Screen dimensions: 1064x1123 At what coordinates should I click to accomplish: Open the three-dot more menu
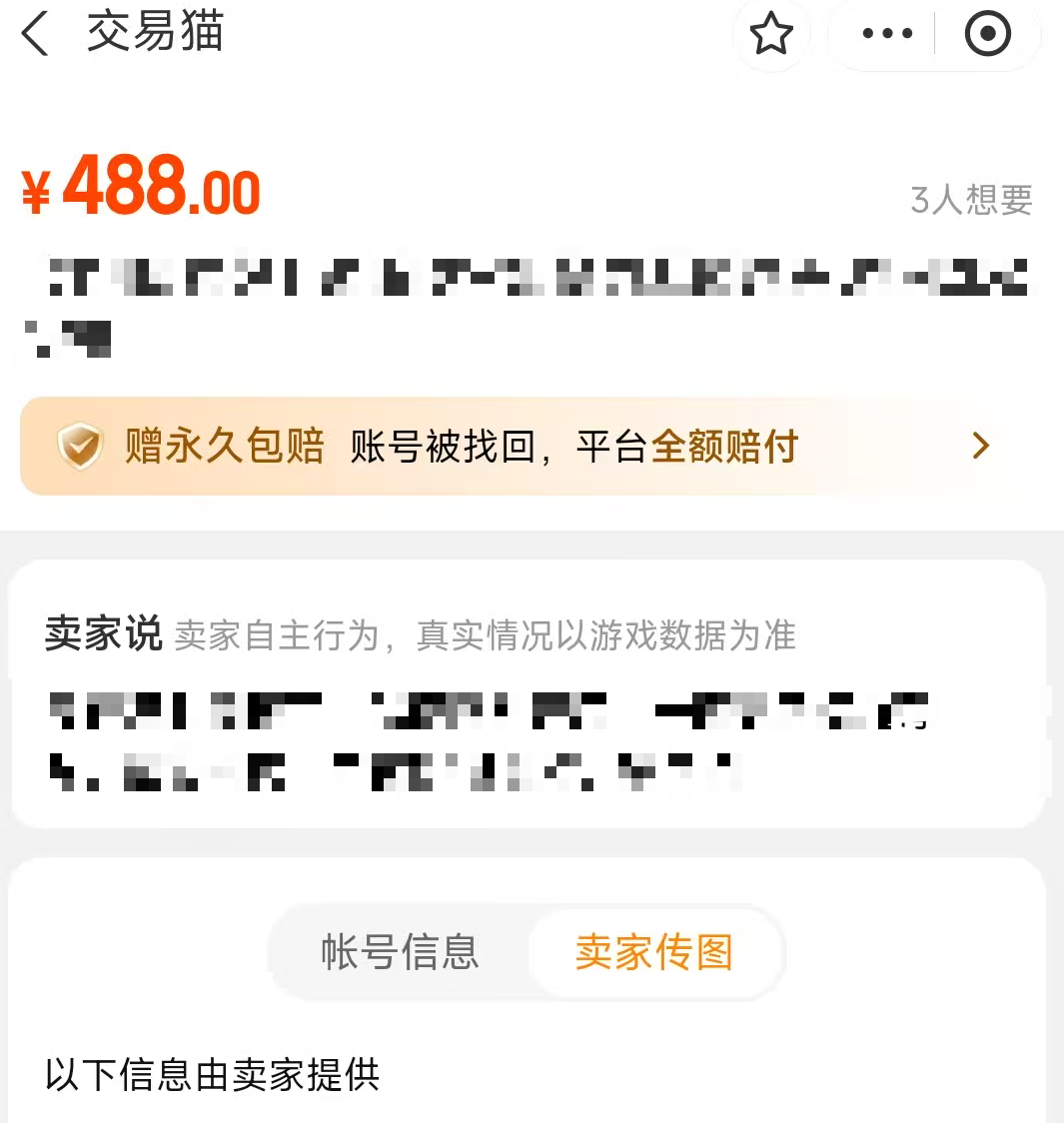click(886, 35)
